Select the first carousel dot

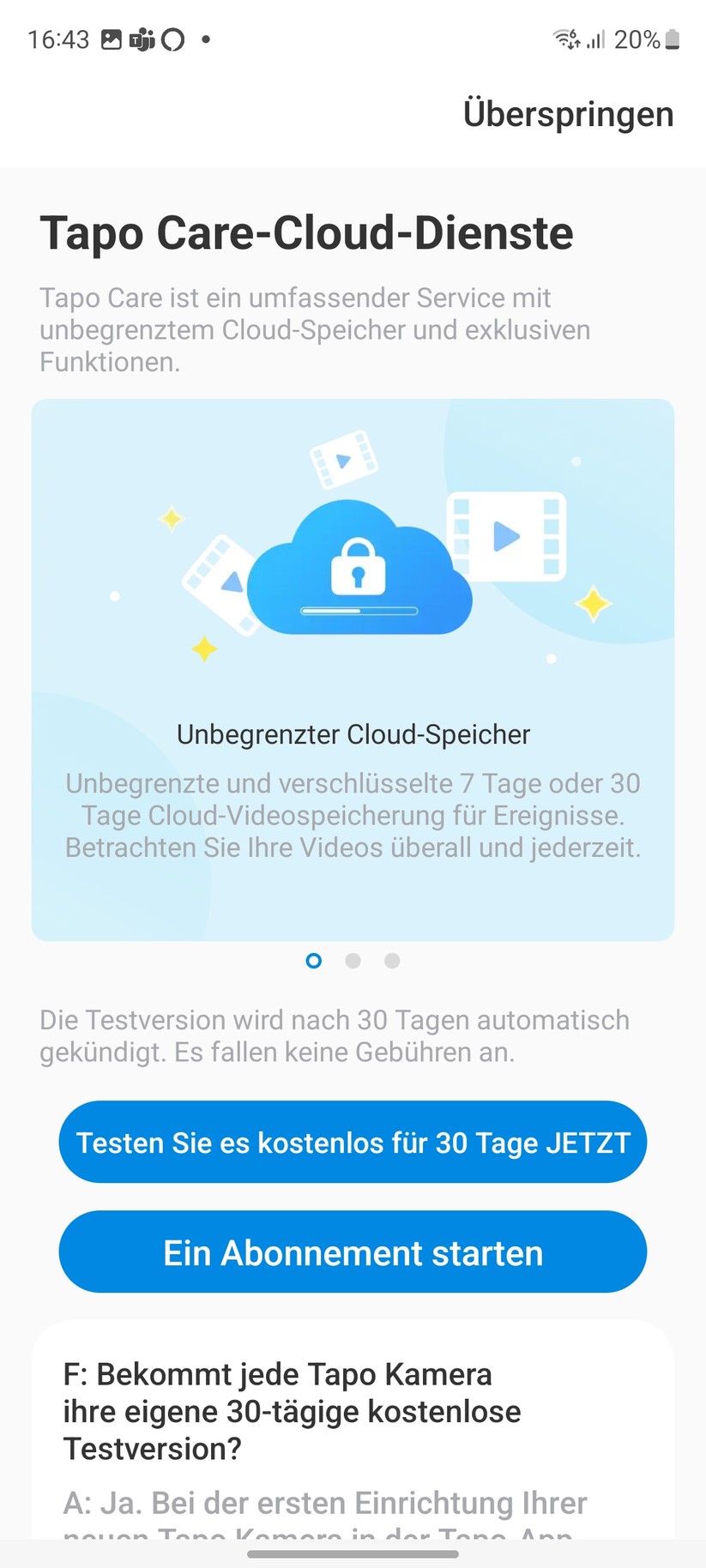tap(313, 962)
